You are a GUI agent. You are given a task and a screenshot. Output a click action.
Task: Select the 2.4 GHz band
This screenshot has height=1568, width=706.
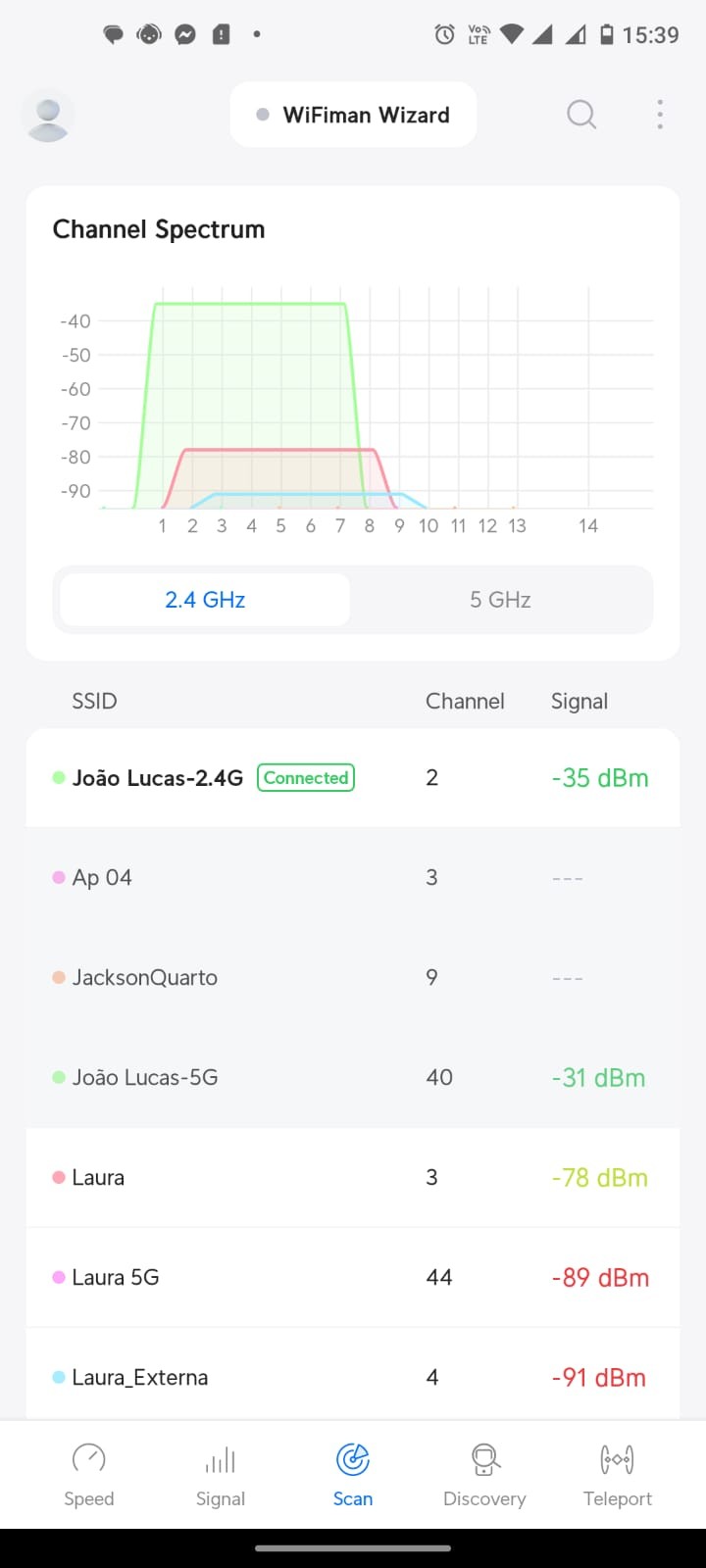(x=205, y=600)
